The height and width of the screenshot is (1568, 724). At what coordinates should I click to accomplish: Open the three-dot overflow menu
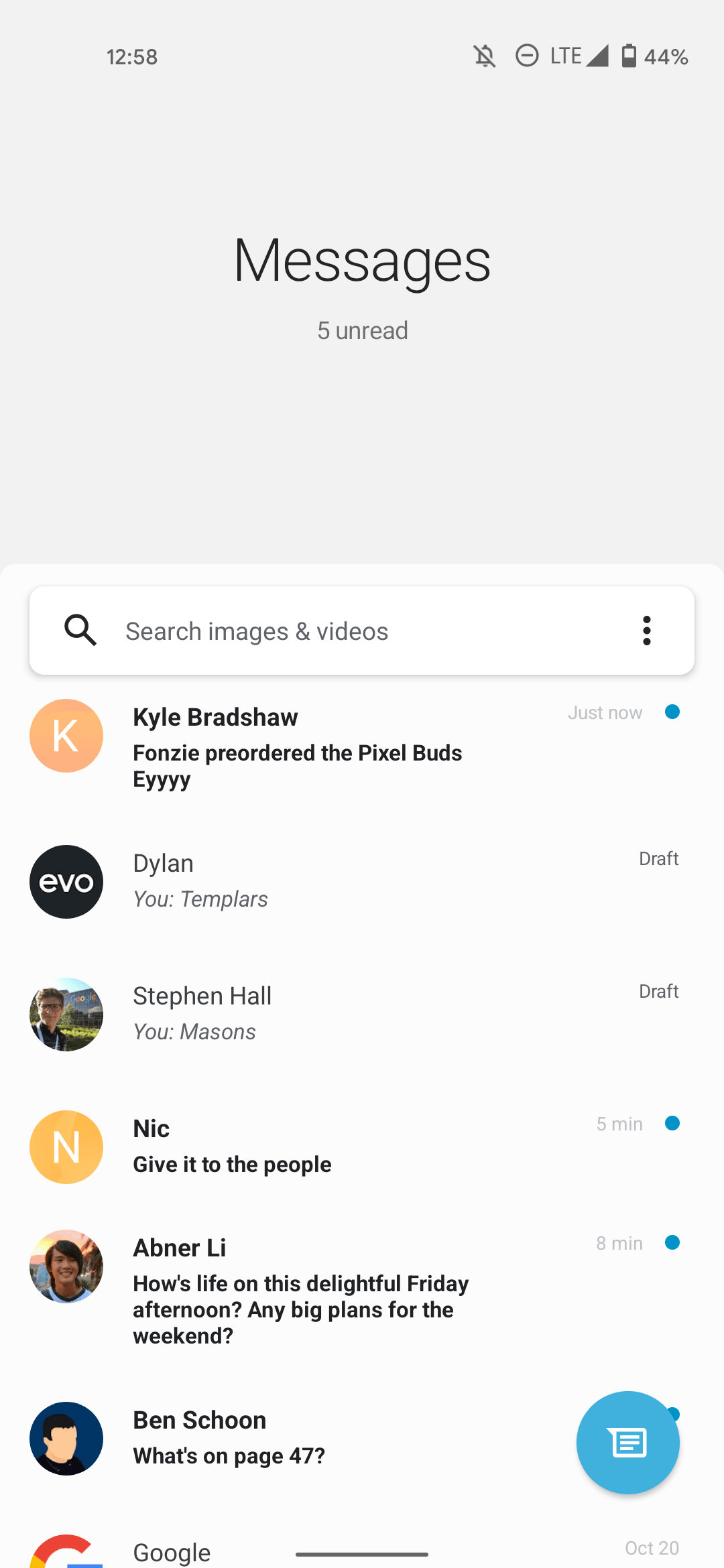[646, 631]
